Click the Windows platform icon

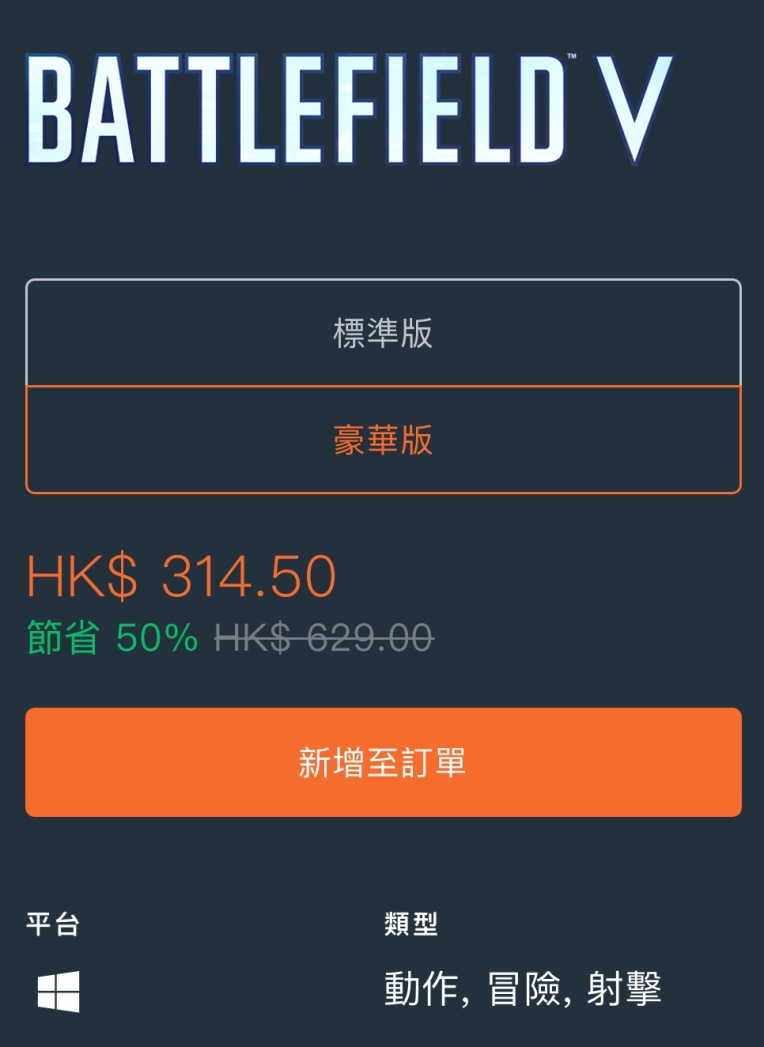point(55,990)
